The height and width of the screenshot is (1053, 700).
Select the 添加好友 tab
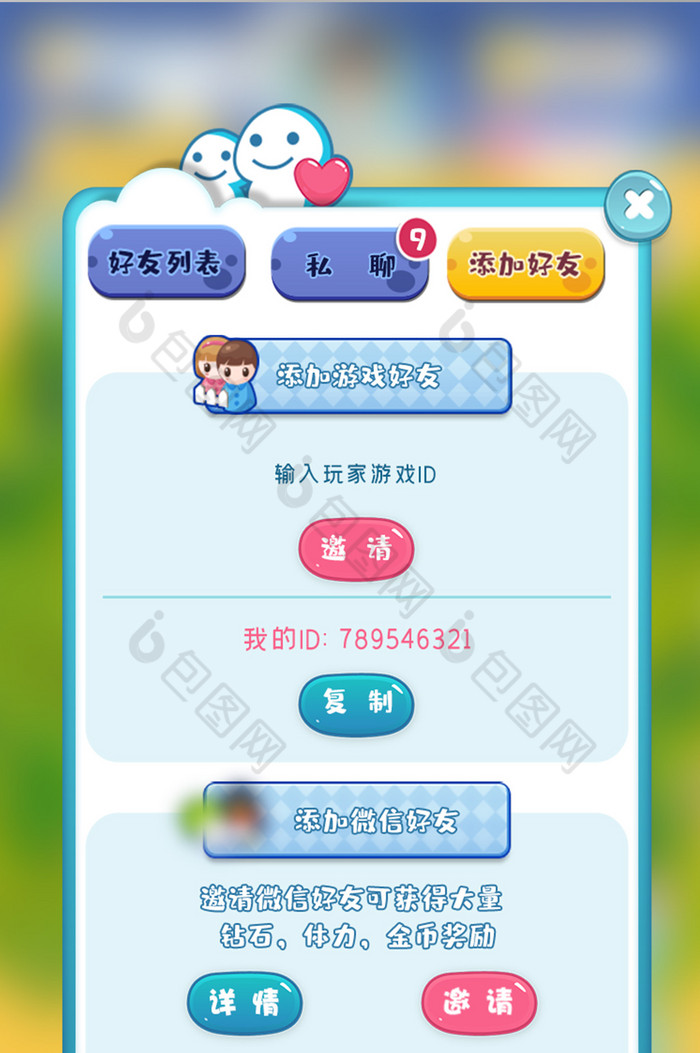pos(525,265)
